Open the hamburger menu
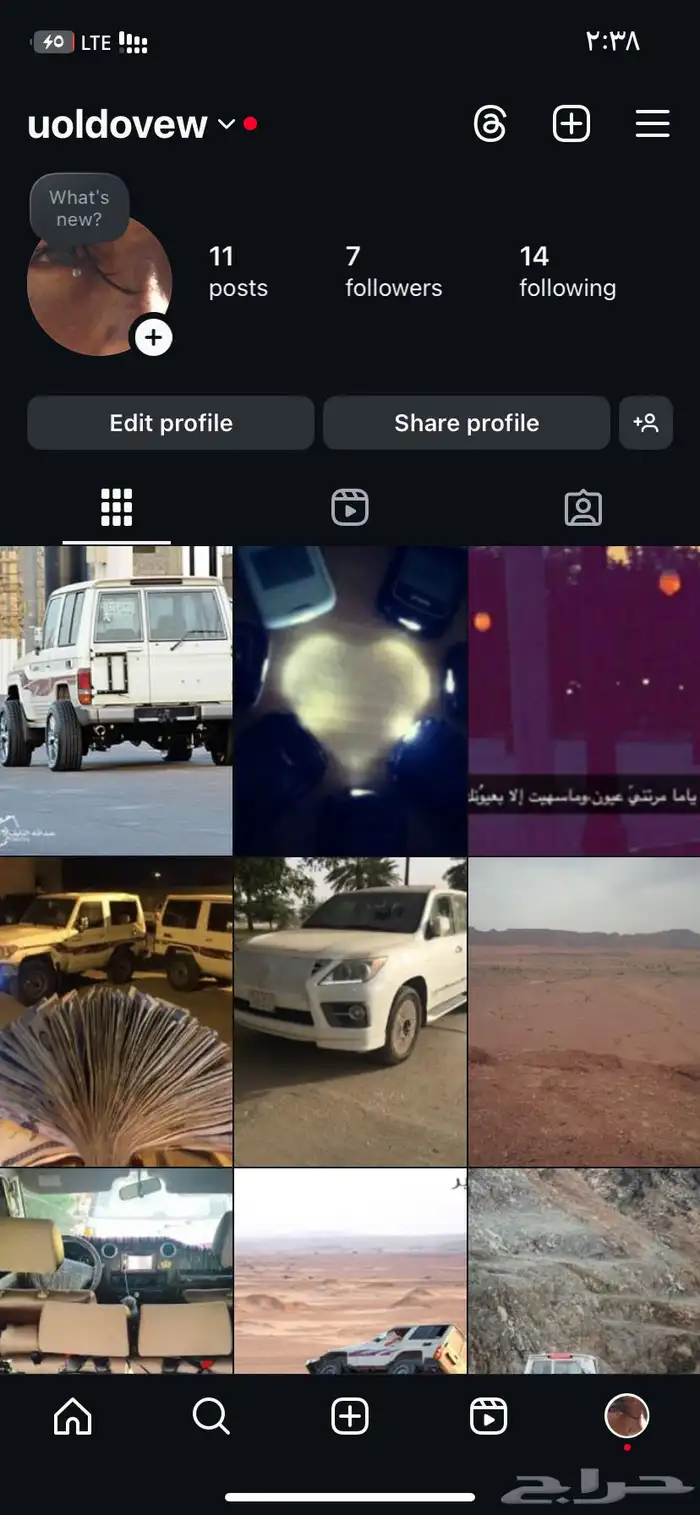This screenshot has width=700, height=1515. [x=652, y=124]
